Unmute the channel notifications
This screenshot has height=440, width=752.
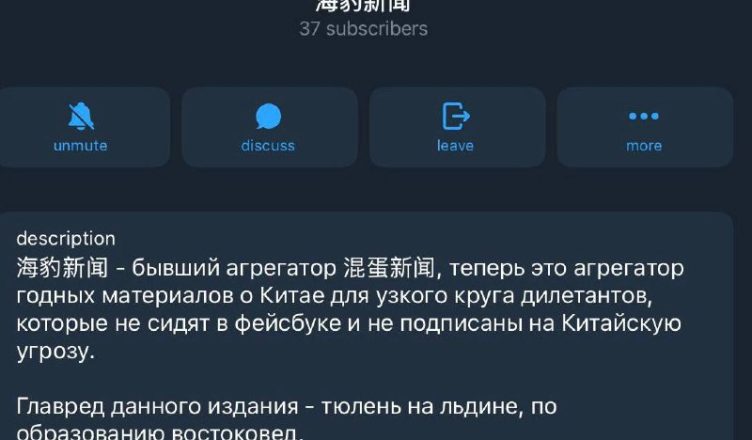coord(80,127)
